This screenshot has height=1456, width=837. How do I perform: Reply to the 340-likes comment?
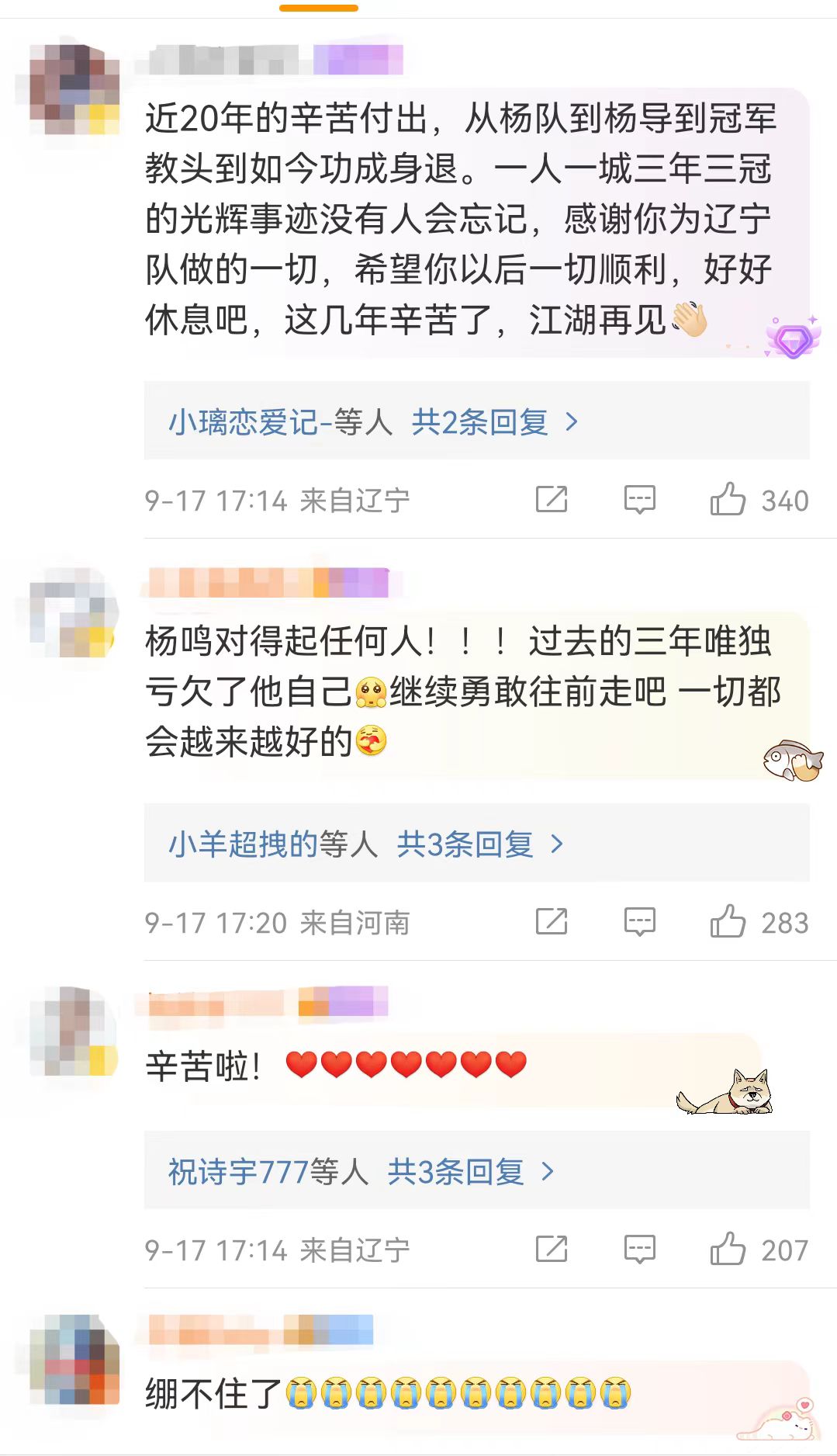click(640, 500)
